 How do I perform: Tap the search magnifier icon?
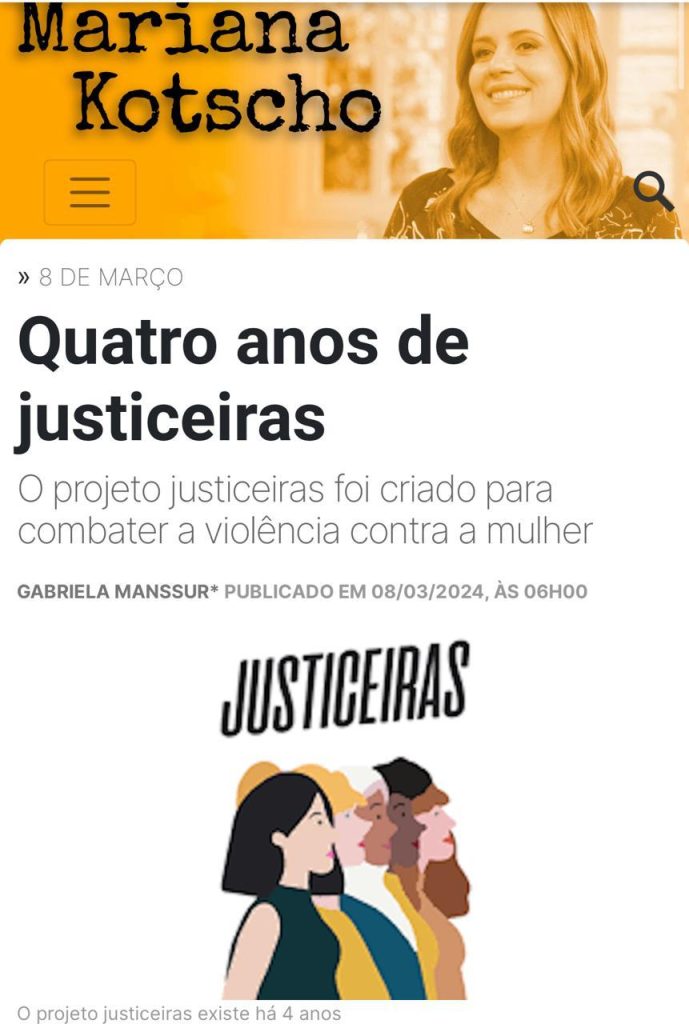click(x=653, y=190)
